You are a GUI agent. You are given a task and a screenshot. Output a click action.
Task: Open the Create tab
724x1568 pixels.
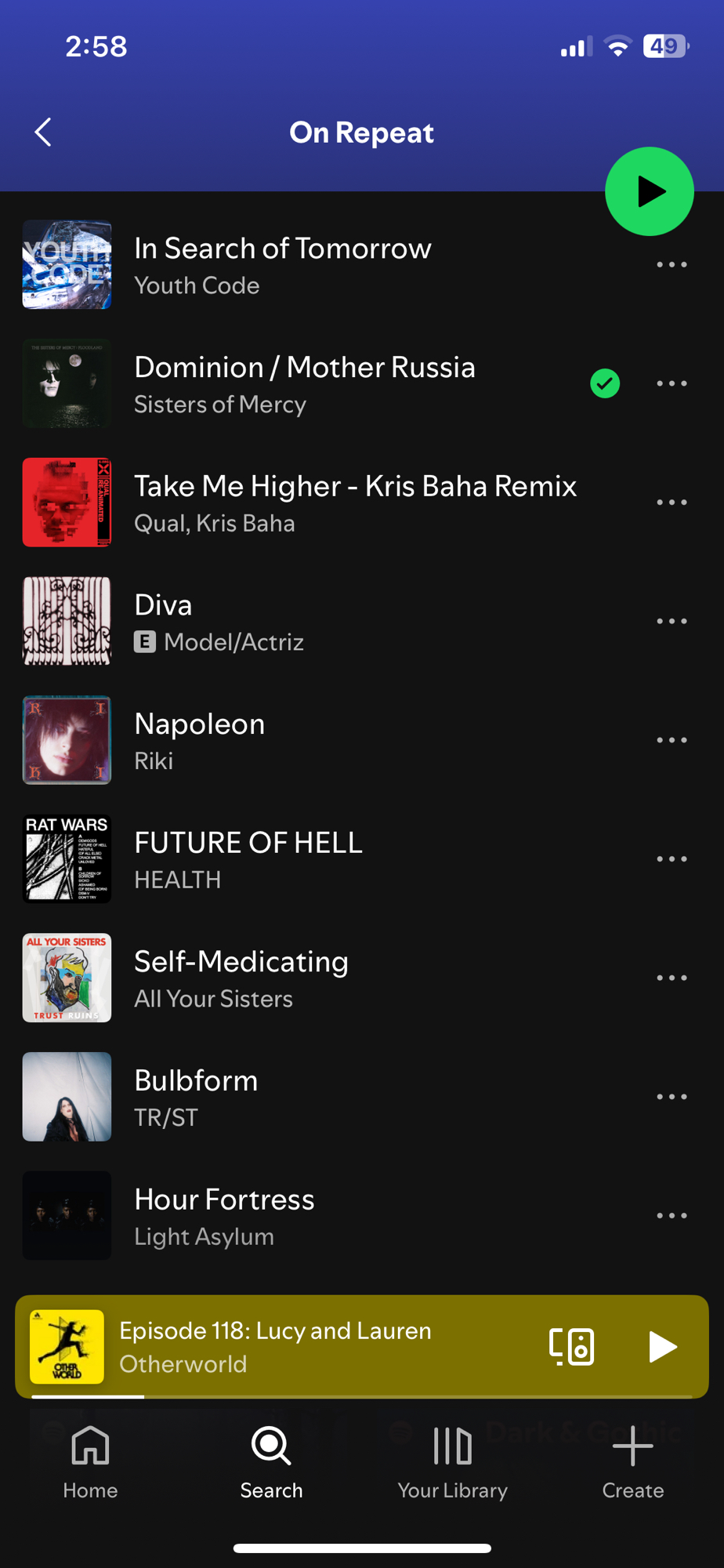pos(632,1462)
